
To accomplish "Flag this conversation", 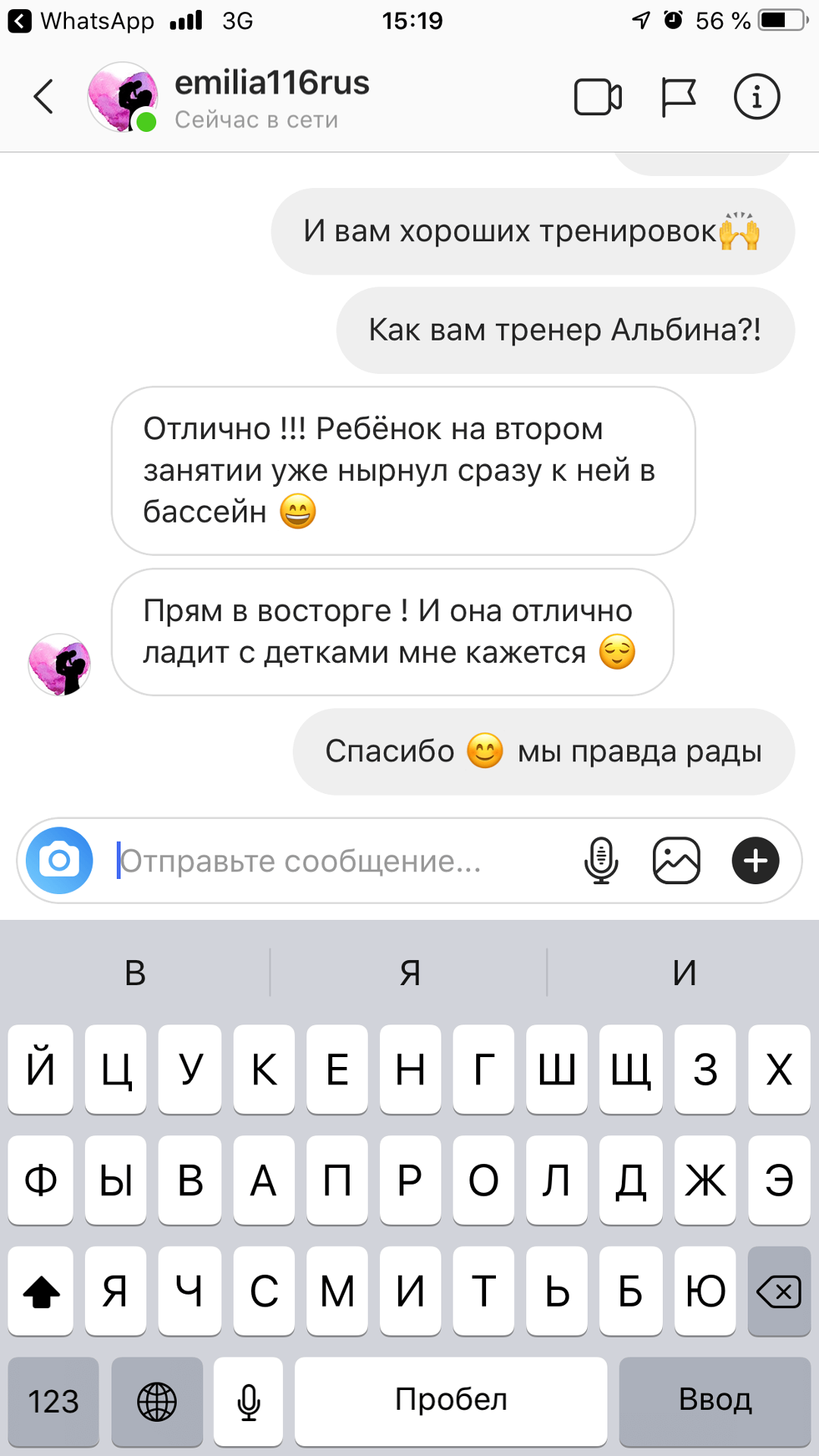I will (x=678, y=97).
